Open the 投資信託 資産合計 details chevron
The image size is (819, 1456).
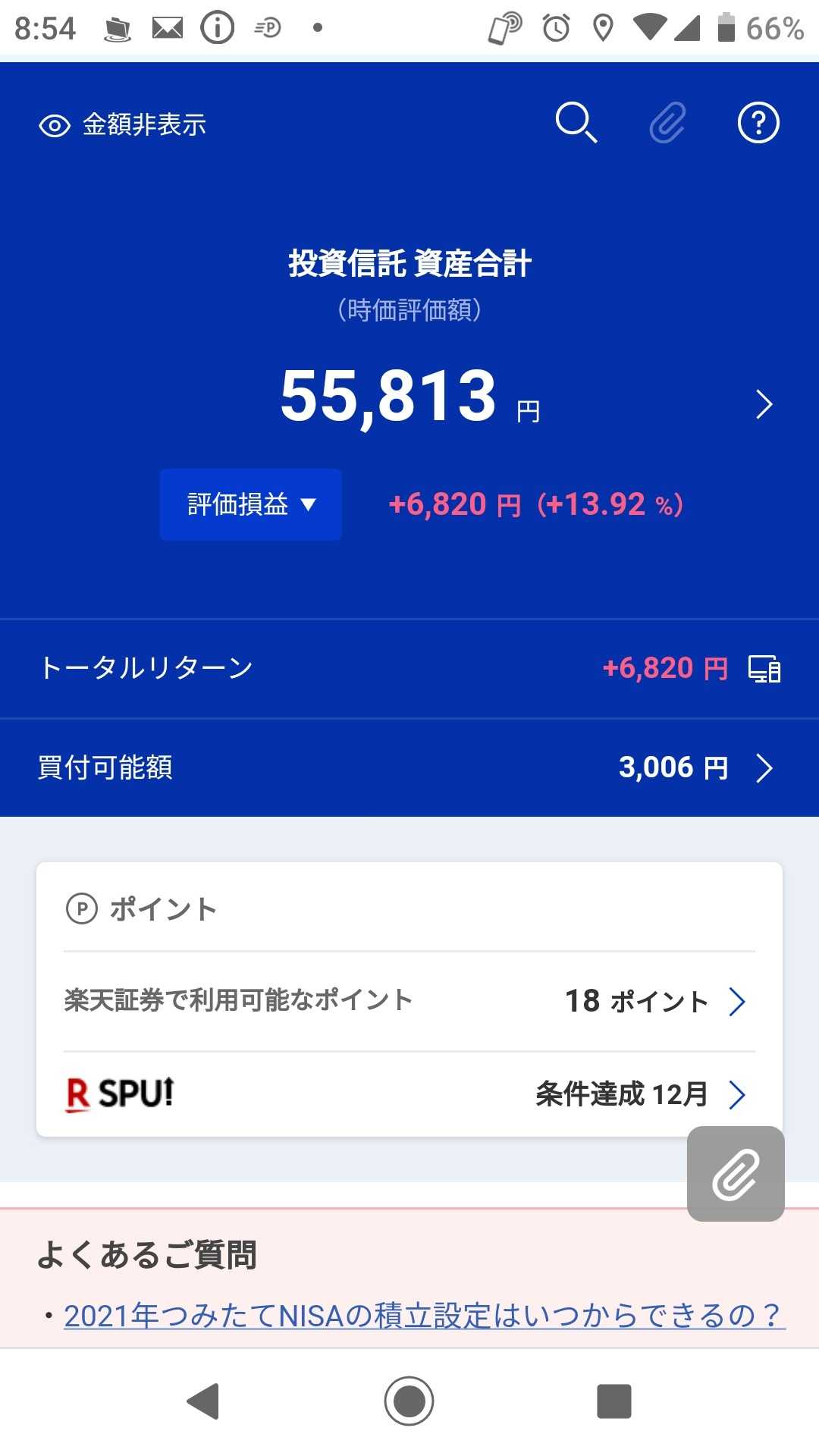[x=764, y=404]
